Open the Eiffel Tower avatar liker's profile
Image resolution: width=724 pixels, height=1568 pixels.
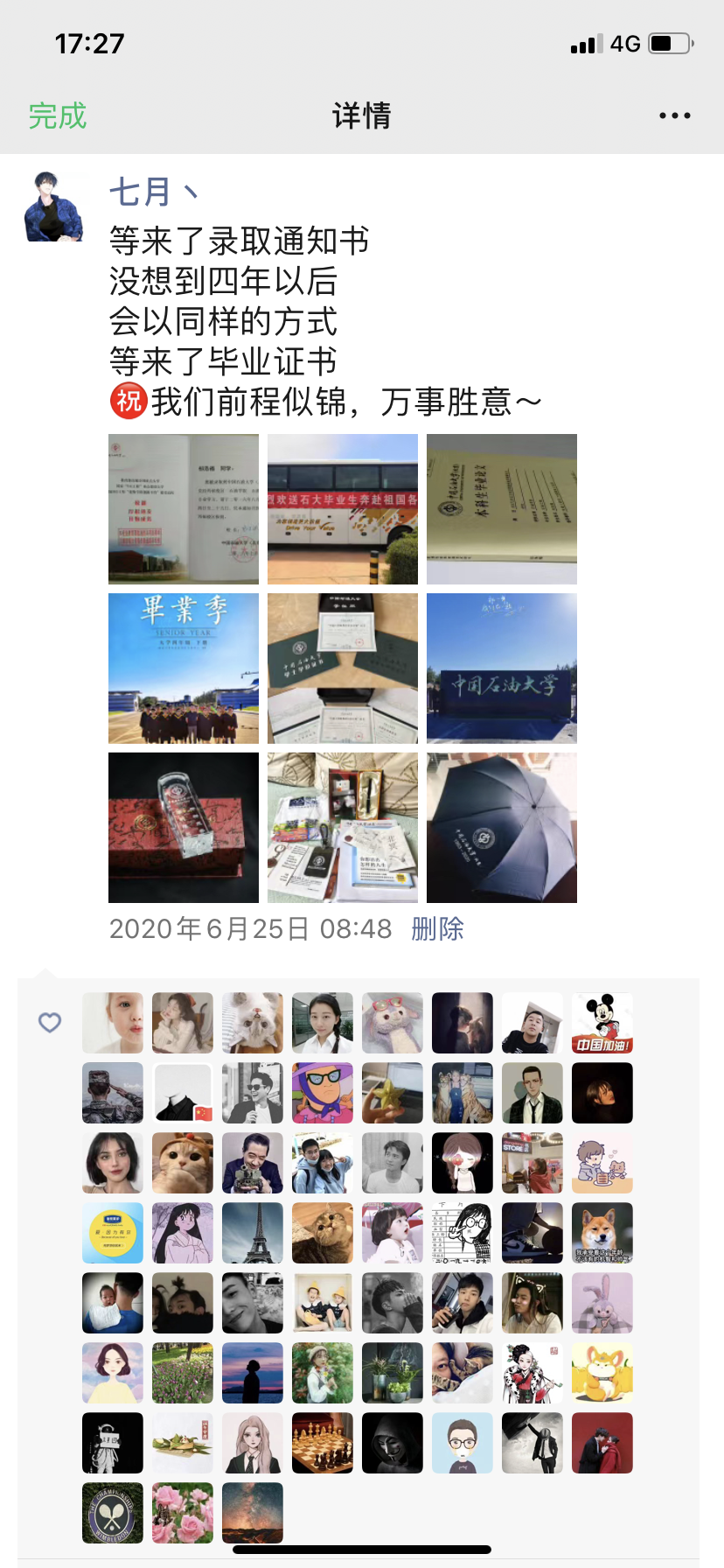click(253, 1233)
